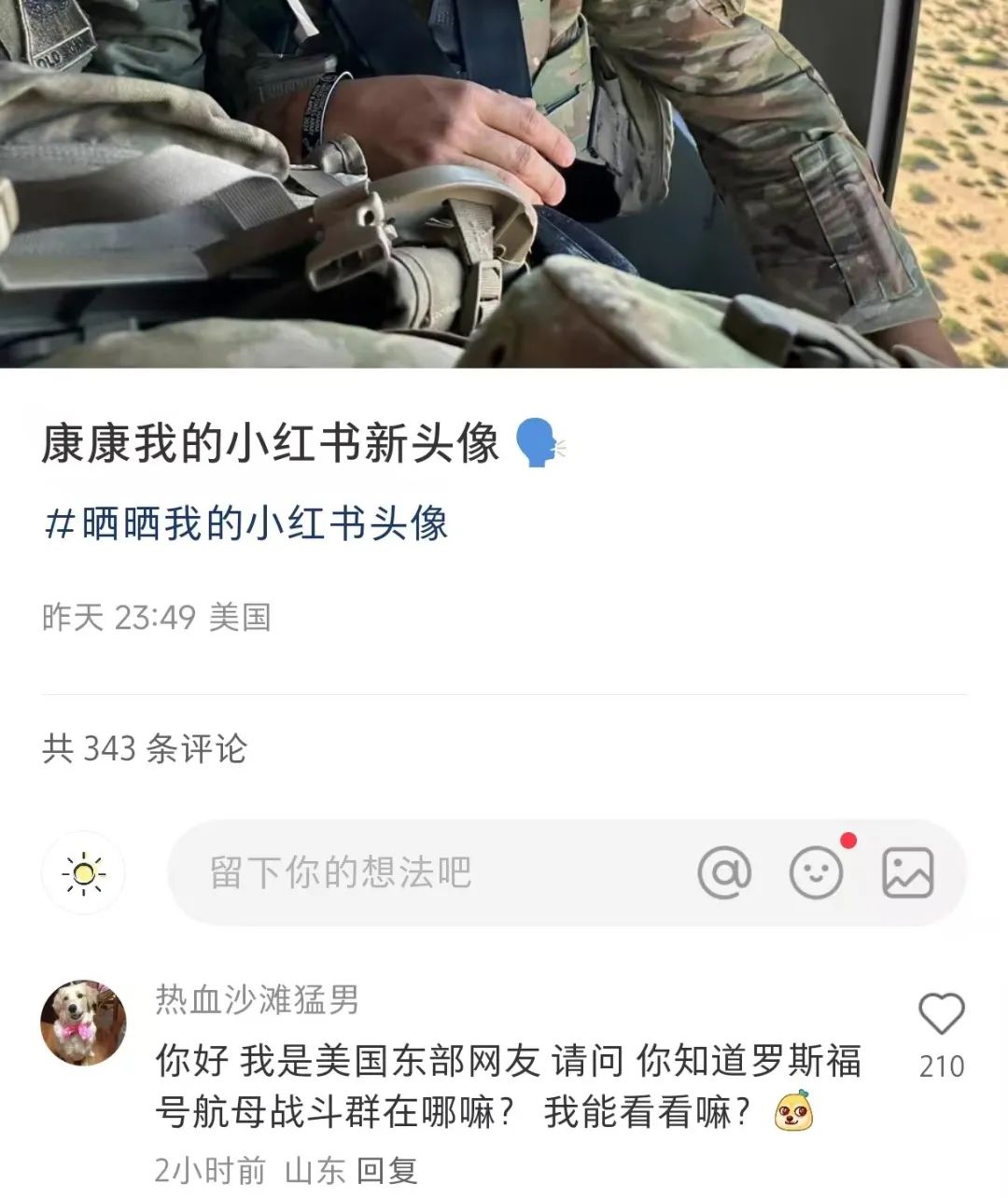Attach an image to the comment
The image size is (1008, 1198).
pos(907,873)
